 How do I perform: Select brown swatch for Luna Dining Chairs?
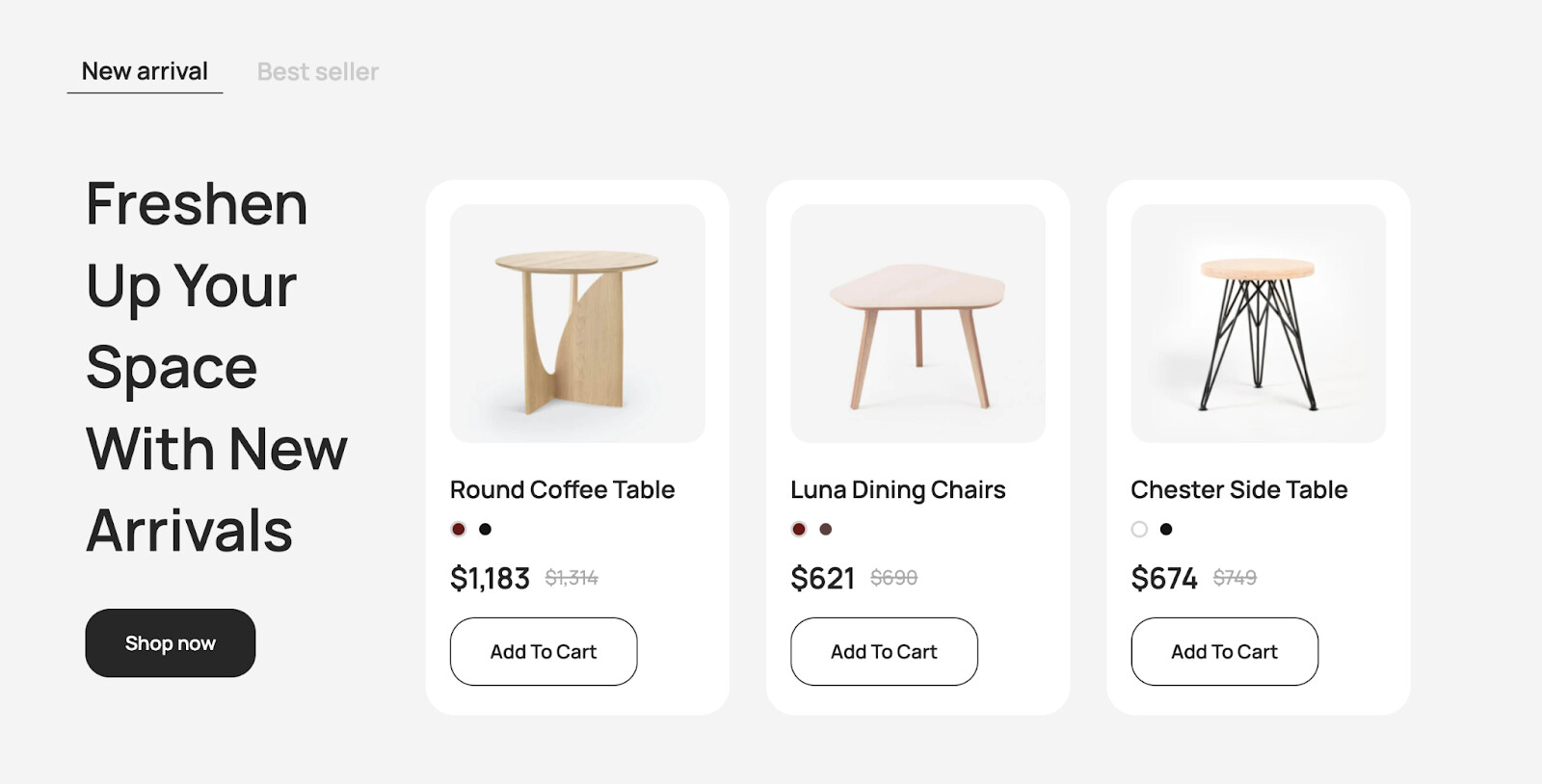coord(826,529)
